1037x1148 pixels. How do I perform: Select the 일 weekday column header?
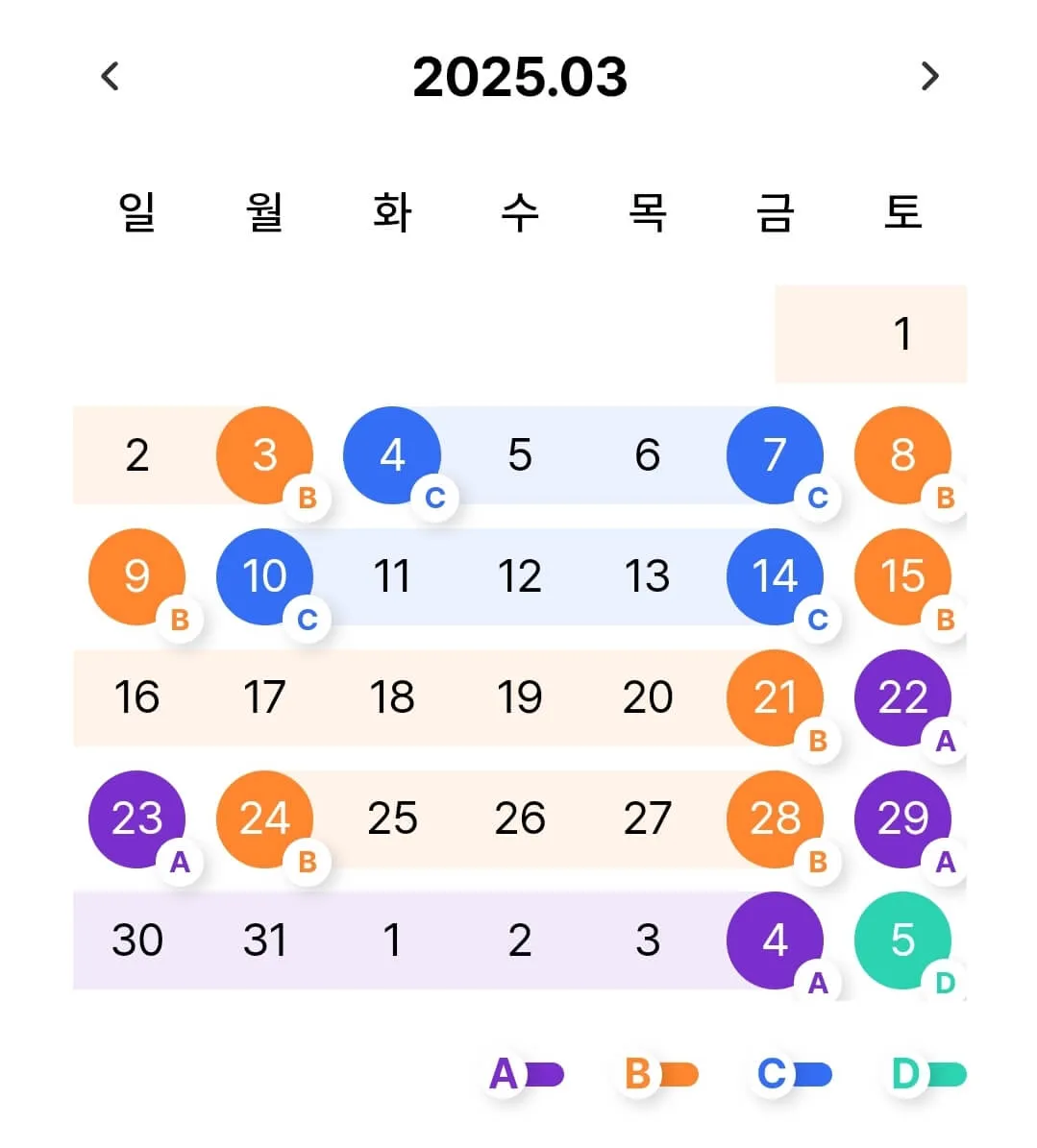coord(136,212)
